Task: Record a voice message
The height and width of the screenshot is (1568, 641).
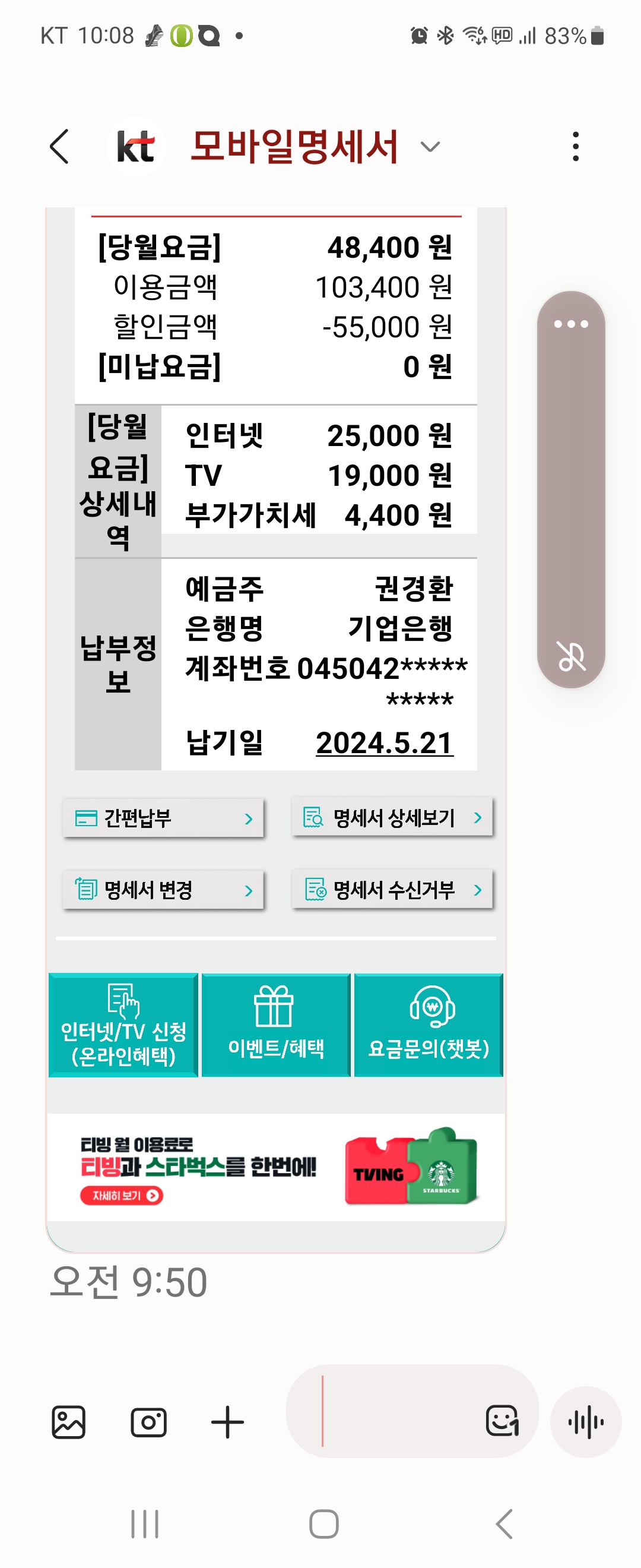Action: [x=586, y=1422]
